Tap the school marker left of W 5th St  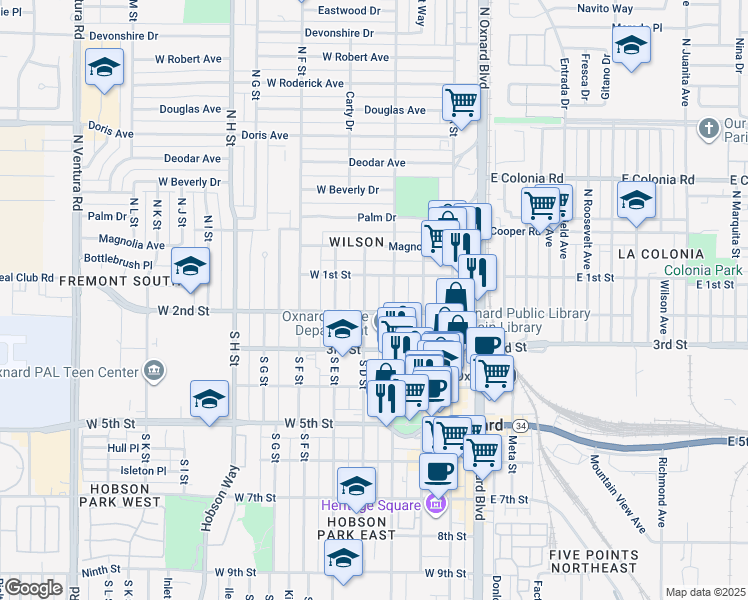point(209,403)
